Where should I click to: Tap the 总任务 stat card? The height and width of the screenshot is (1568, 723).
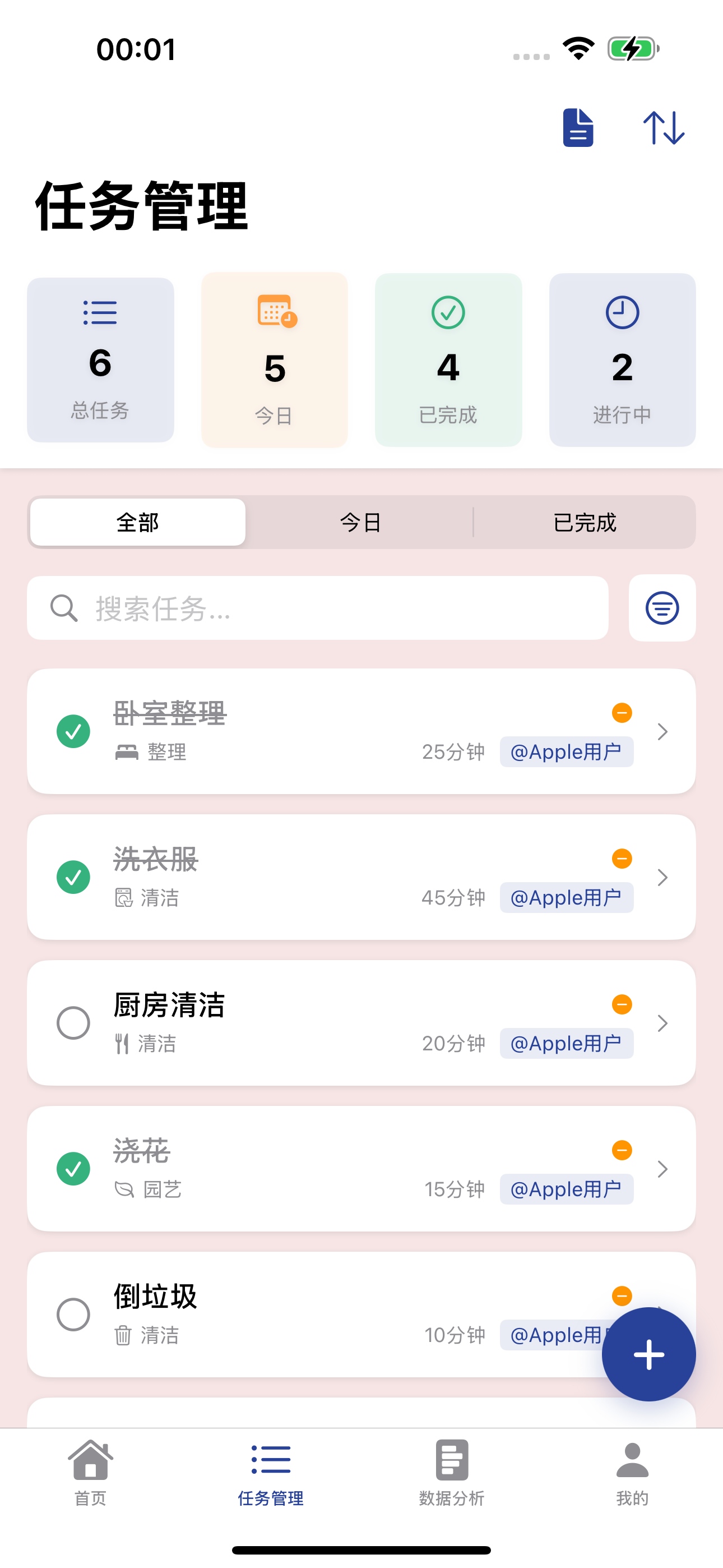click(x=100, y=359)
